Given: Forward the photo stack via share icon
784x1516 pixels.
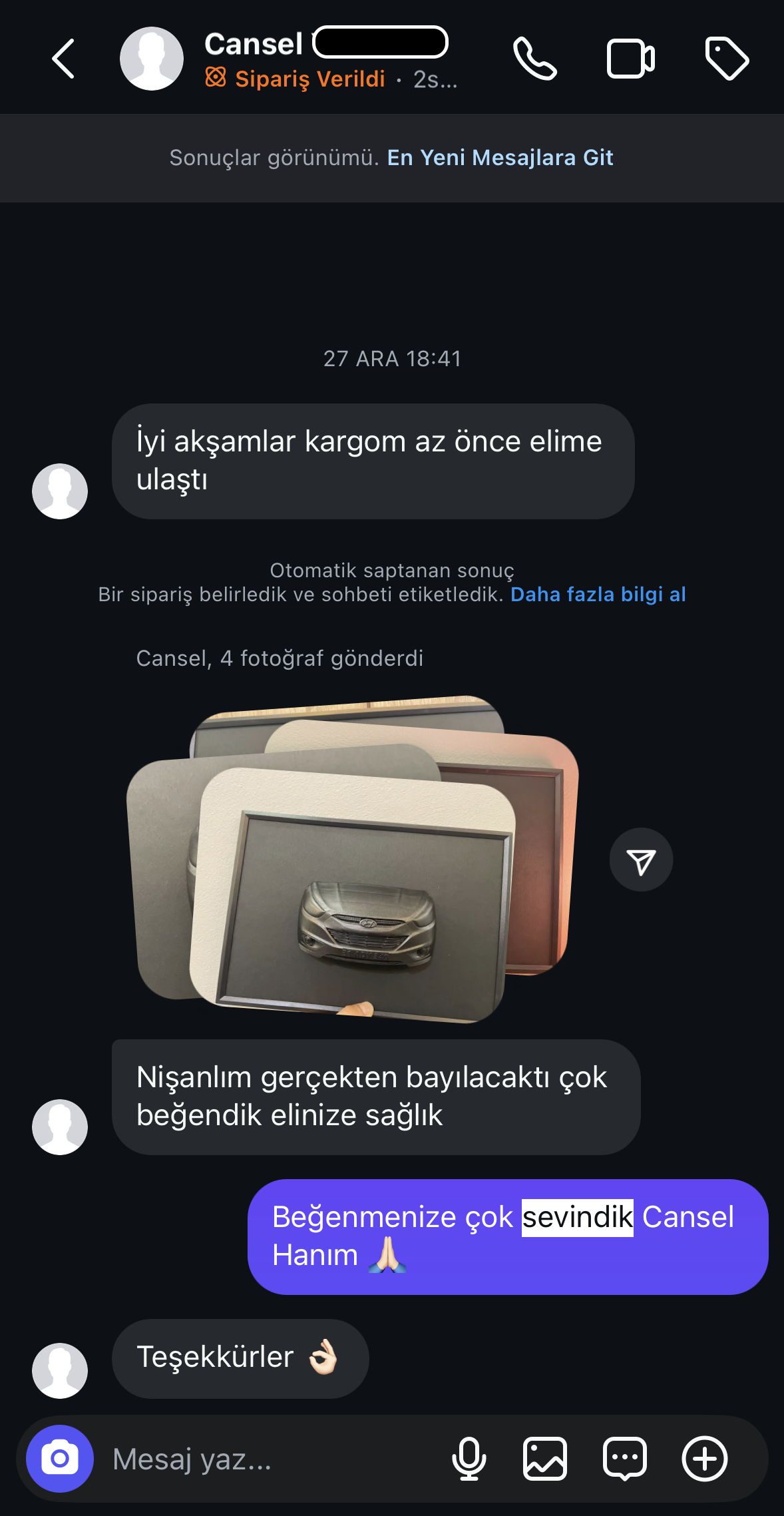Looking at the screenshot, I should 641,860.
